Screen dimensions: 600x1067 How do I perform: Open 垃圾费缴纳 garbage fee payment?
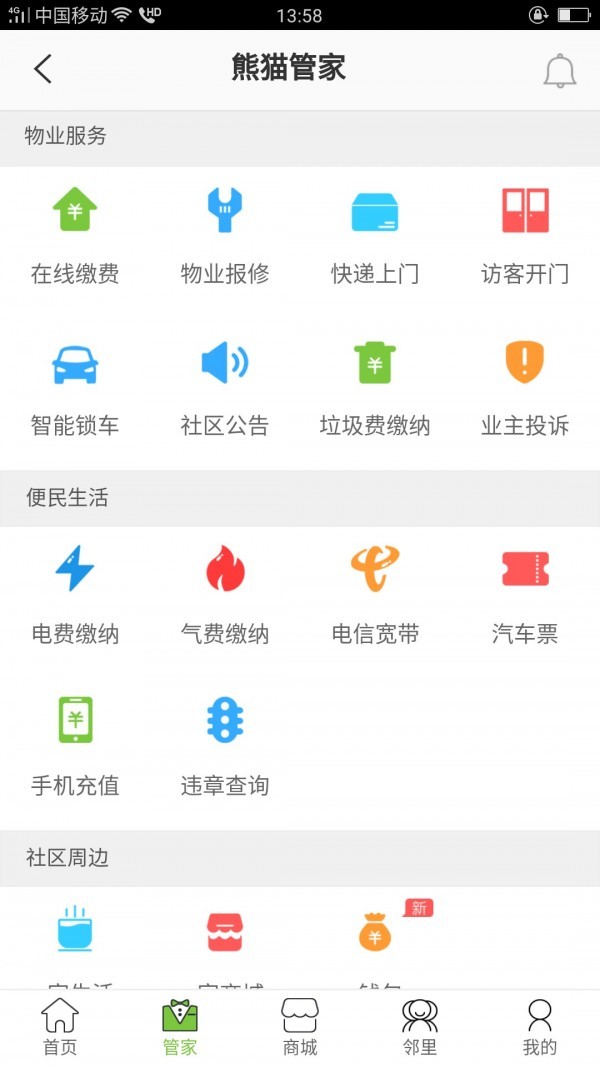point(375,389)
